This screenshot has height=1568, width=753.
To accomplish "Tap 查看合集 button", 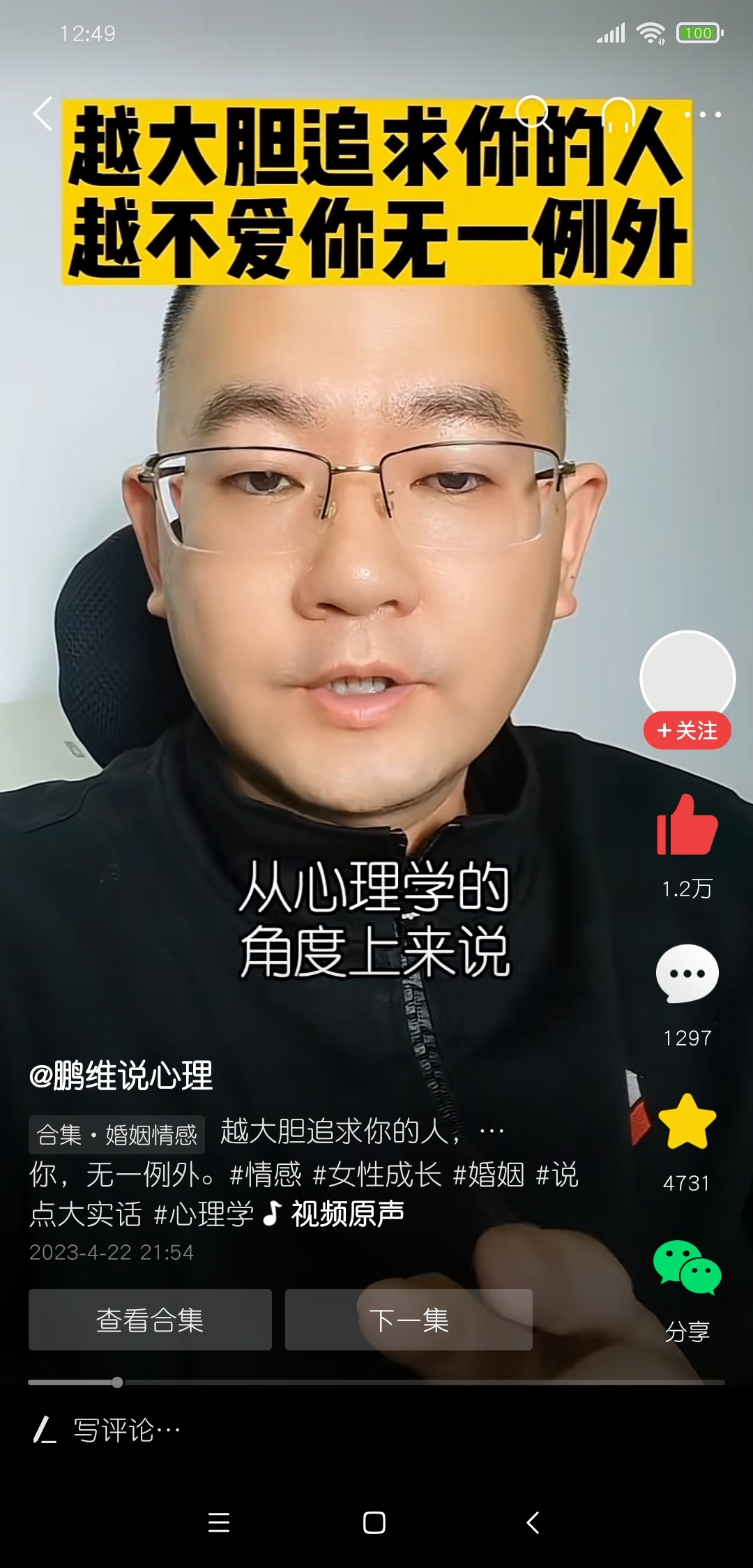I will point(150,1320).
